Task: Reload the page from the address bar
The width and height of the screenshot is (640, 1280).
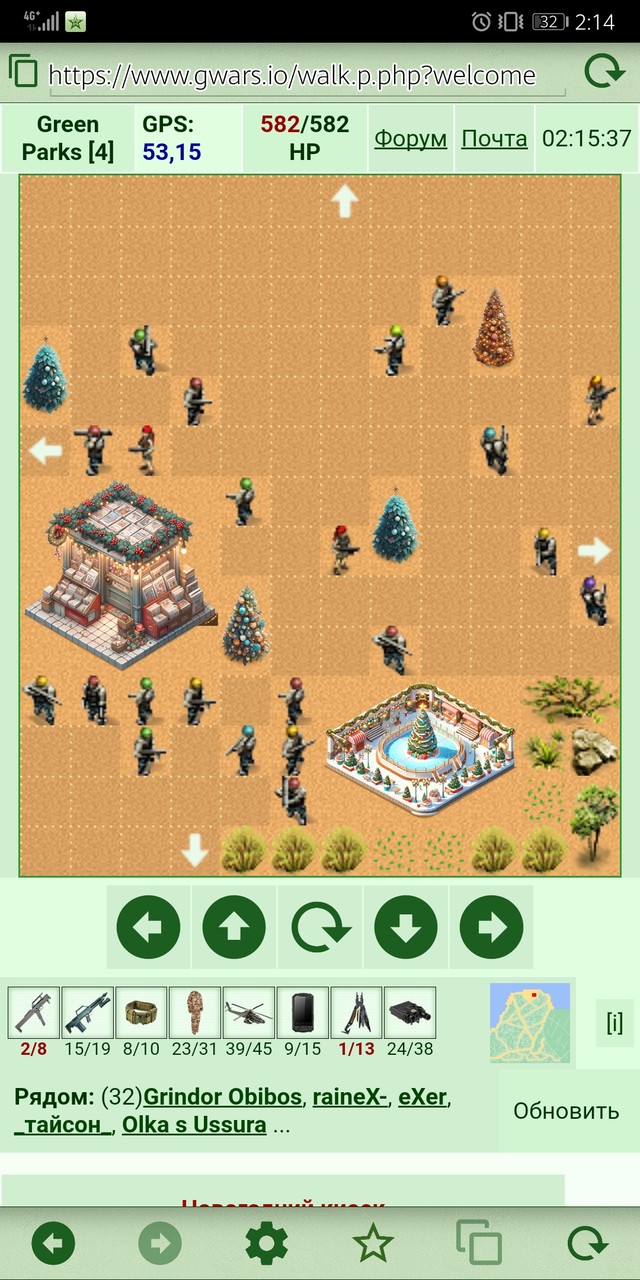Action: tap(603, 72)
